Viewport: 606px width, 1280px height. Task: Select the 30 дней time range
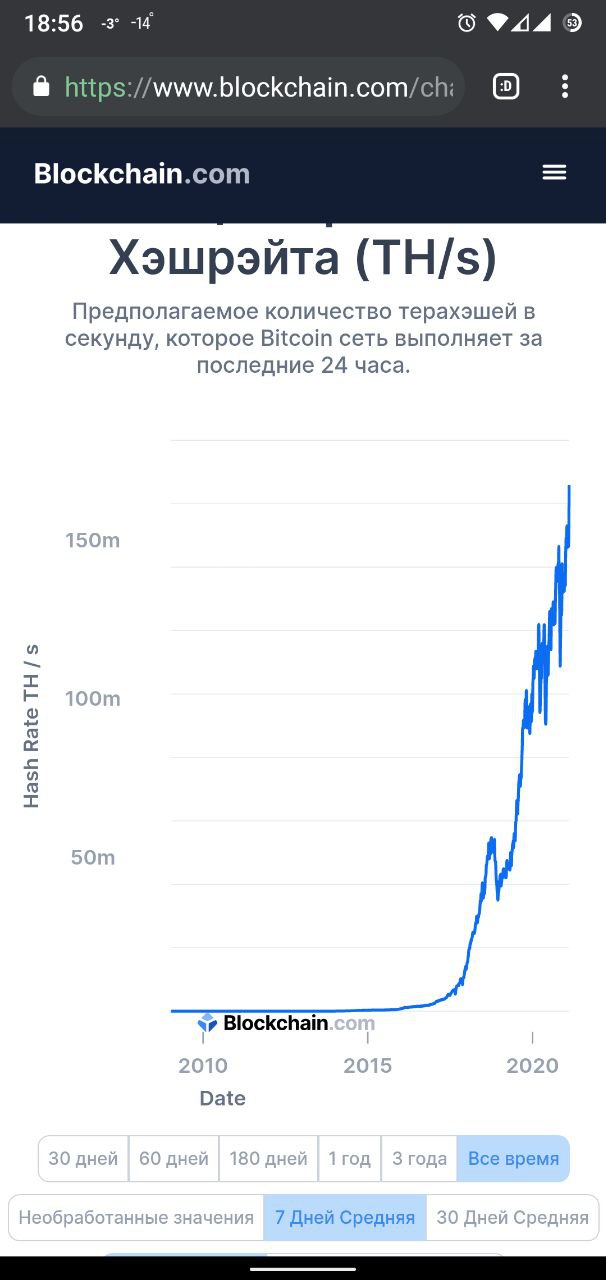click(x=83, y=1159)
